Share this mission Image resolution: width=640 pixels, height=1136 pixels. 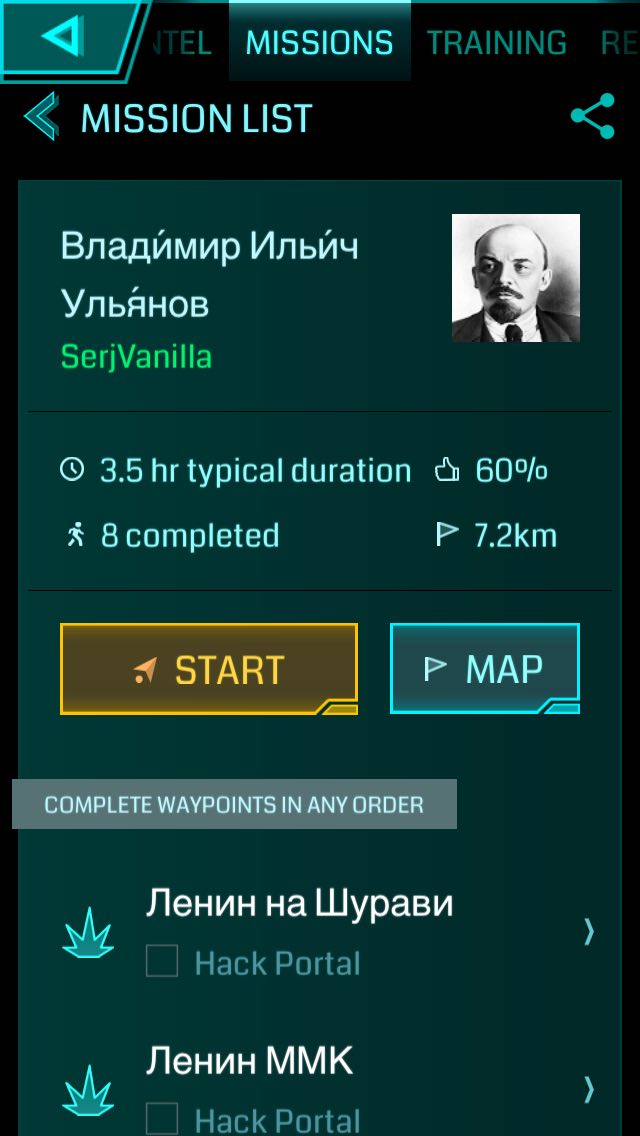coord(592,116)
